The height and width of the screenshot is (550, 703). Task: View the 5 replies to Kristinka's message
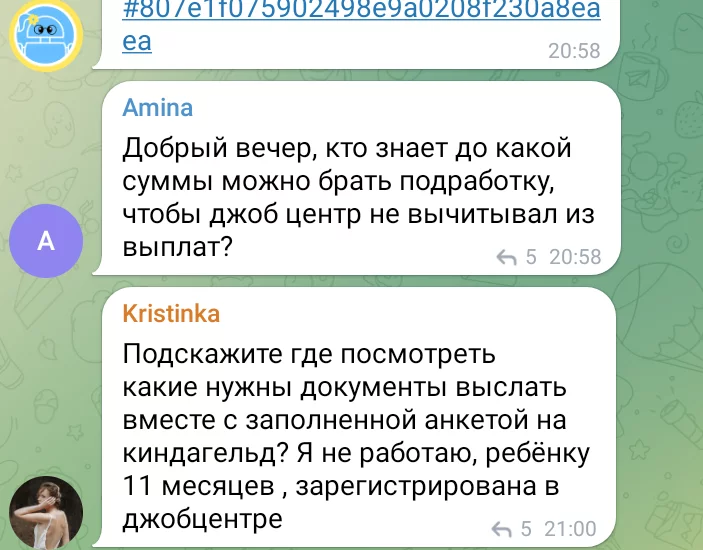pos(513,529)
